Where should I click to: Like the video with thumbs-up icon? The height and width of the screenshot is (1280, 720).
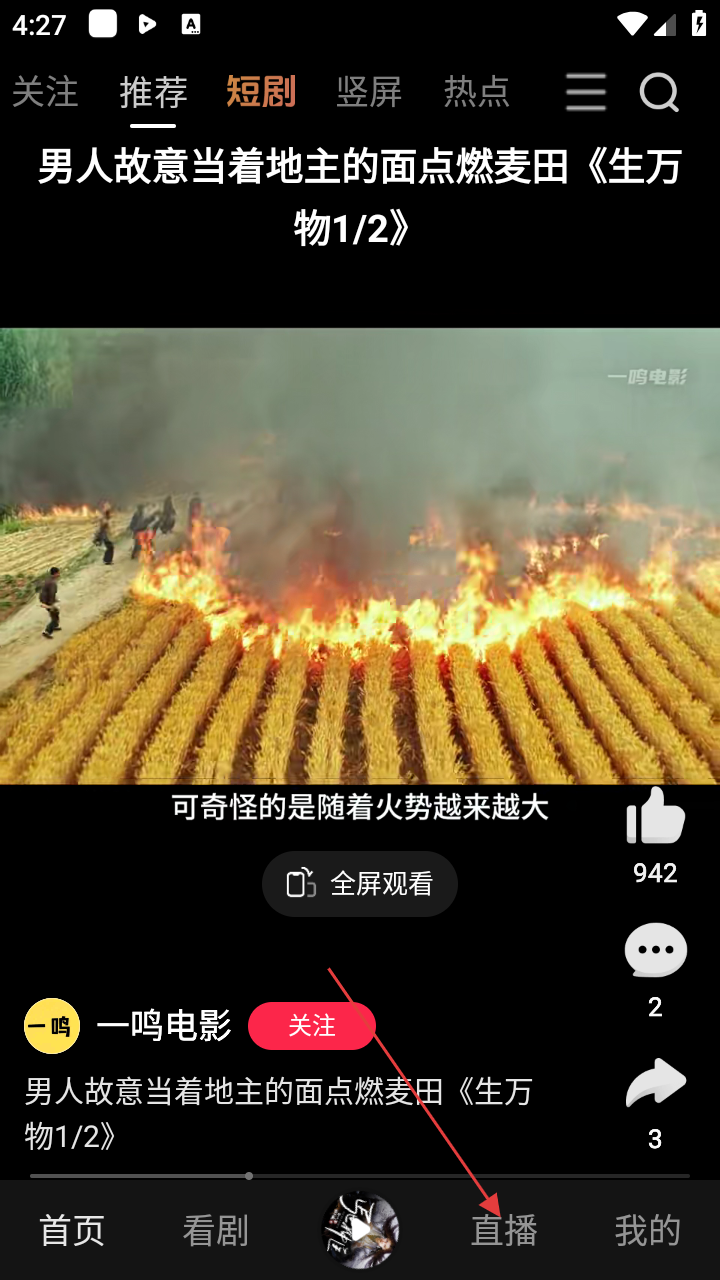(x=655, y=818)
